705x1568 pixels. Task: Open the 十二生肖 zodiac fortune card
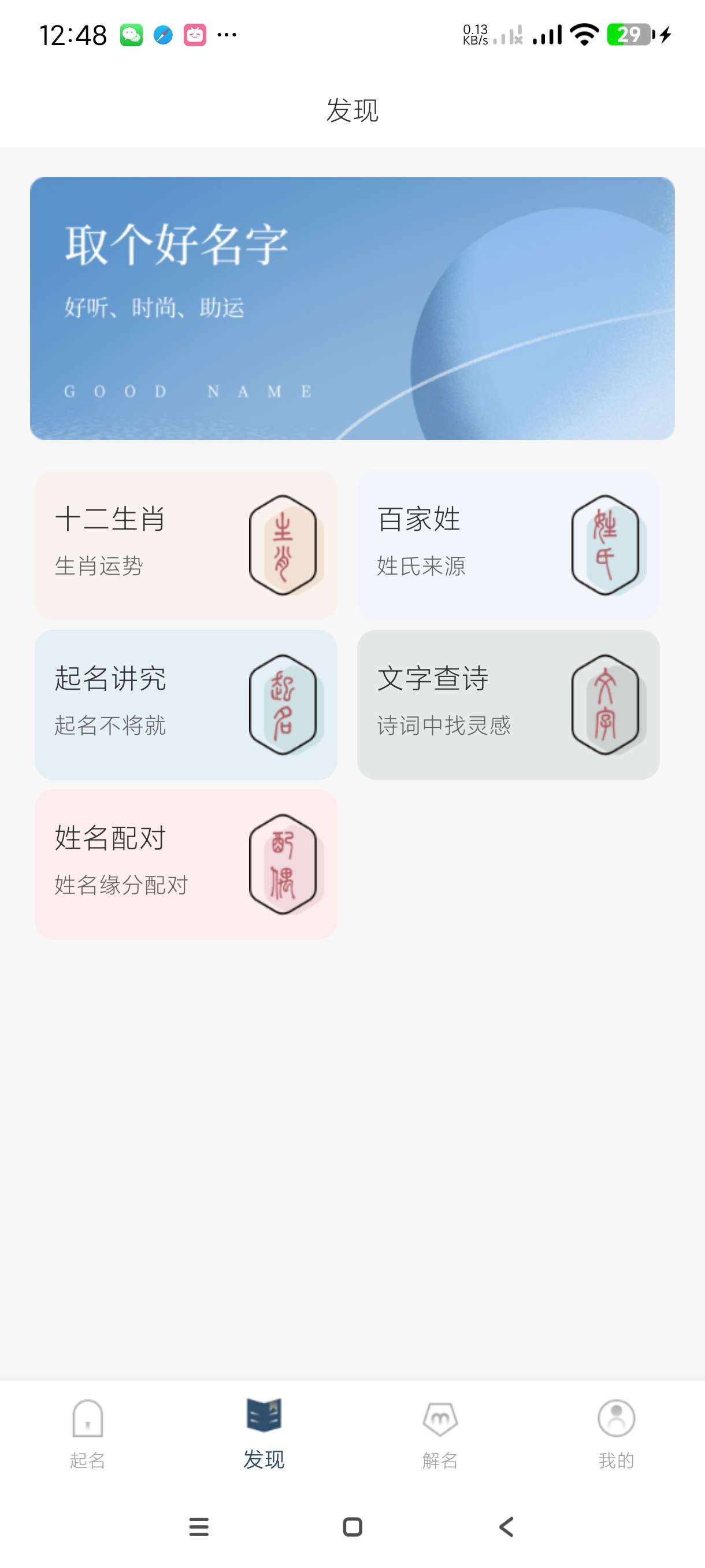click(x=185, y=545)
